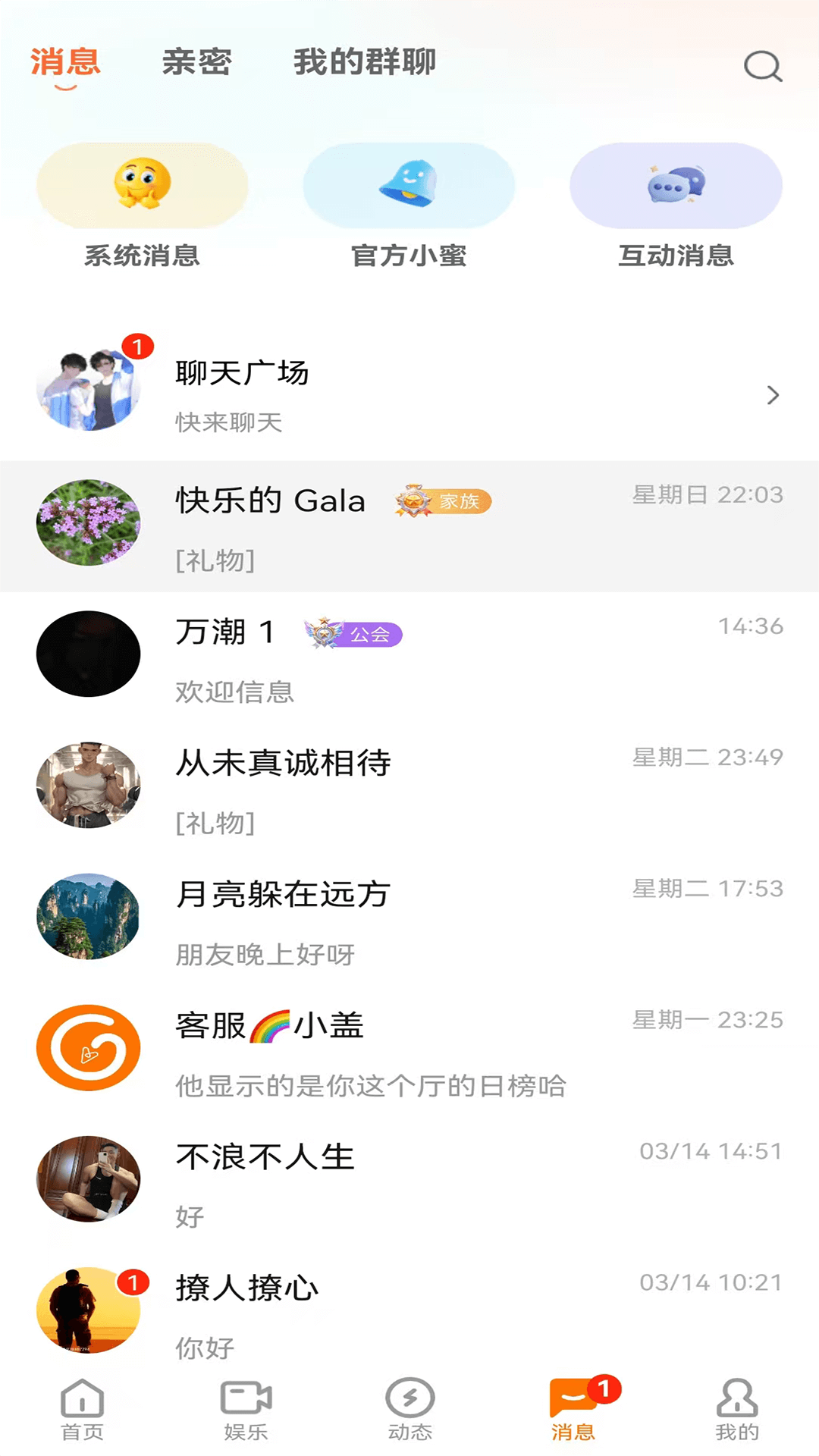This screenshot has height=1456, width=819.
Task: Open 互动消息 interaction messages icon
Action: point(675,186)
